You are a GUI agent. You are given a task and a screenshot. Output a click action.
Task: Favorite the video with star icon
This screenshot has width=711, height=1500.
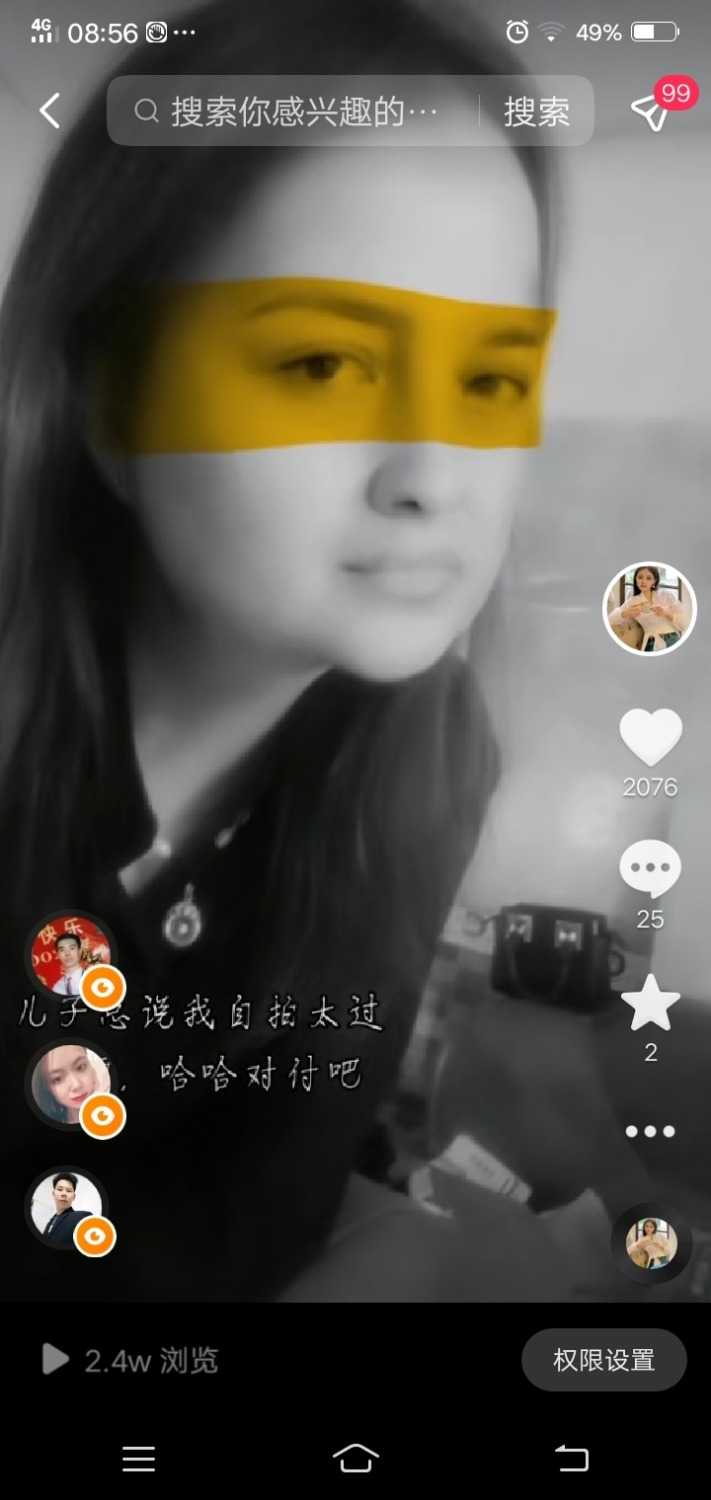[650, 1004]
